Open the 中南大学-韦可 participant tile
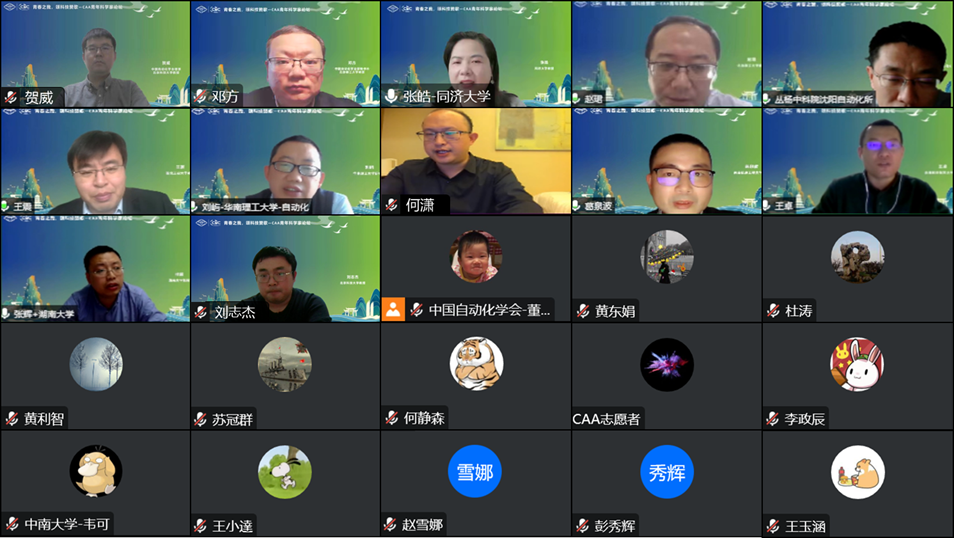The height and width of the screenshot is (538, 954). point(95,484)
